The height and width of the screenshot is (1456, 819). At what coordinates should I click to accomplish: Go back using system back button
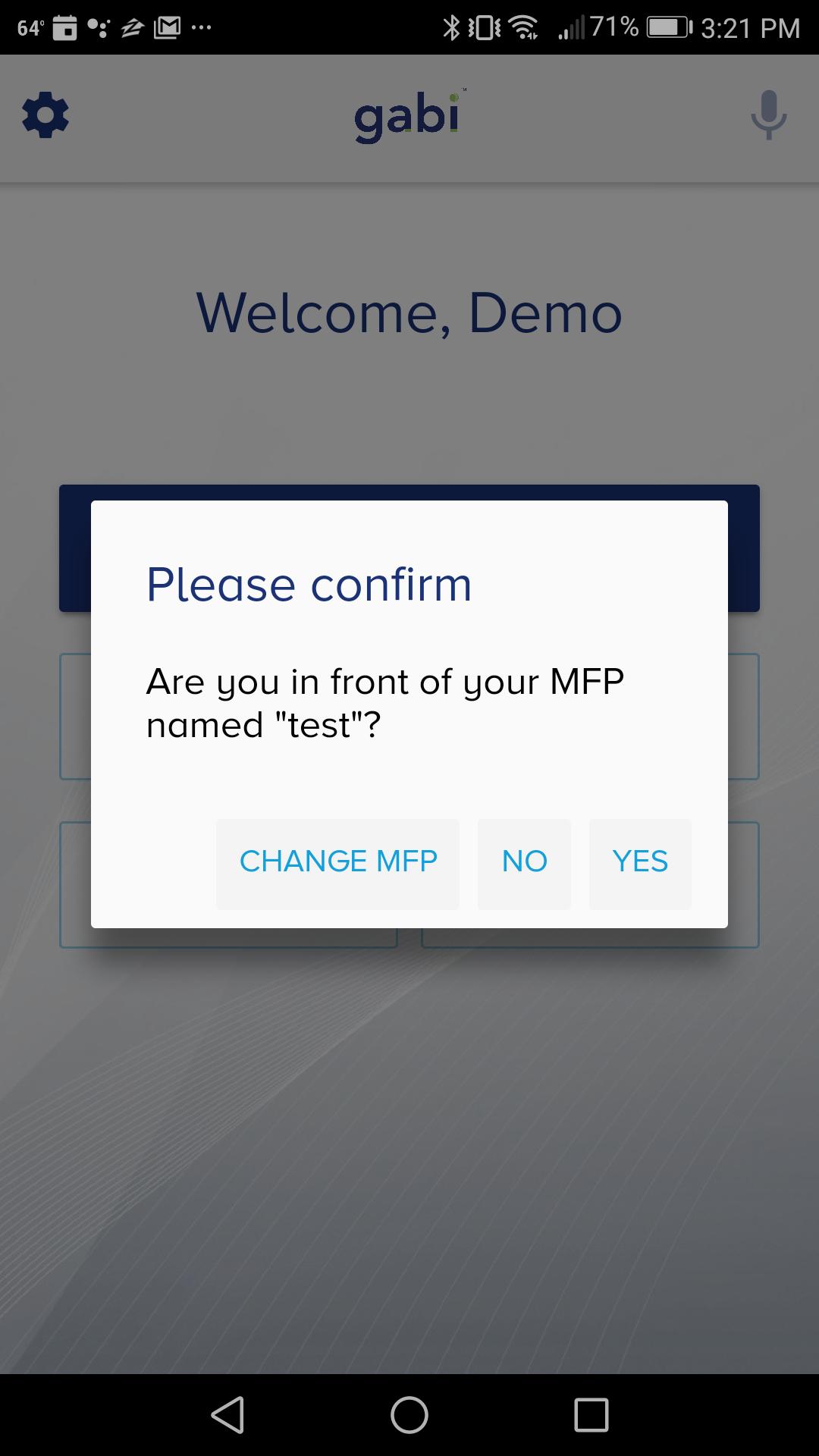(227, 1415)
